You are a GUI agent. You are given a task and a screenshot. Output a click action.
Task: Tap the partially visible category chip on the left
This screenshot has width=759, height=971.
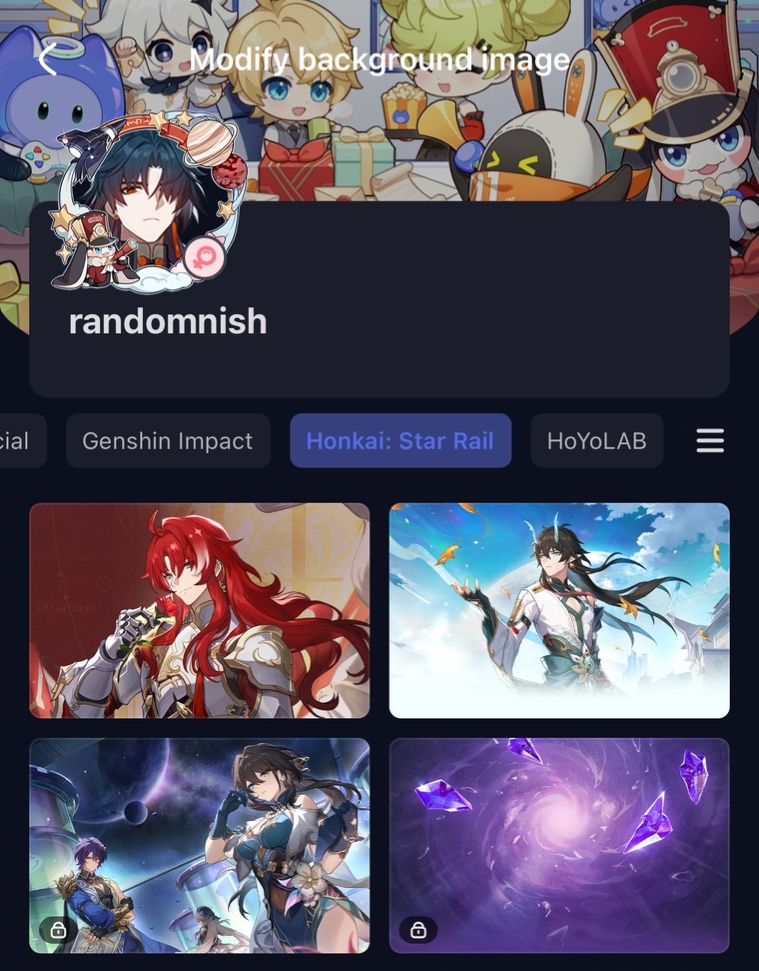click(20, 441)
